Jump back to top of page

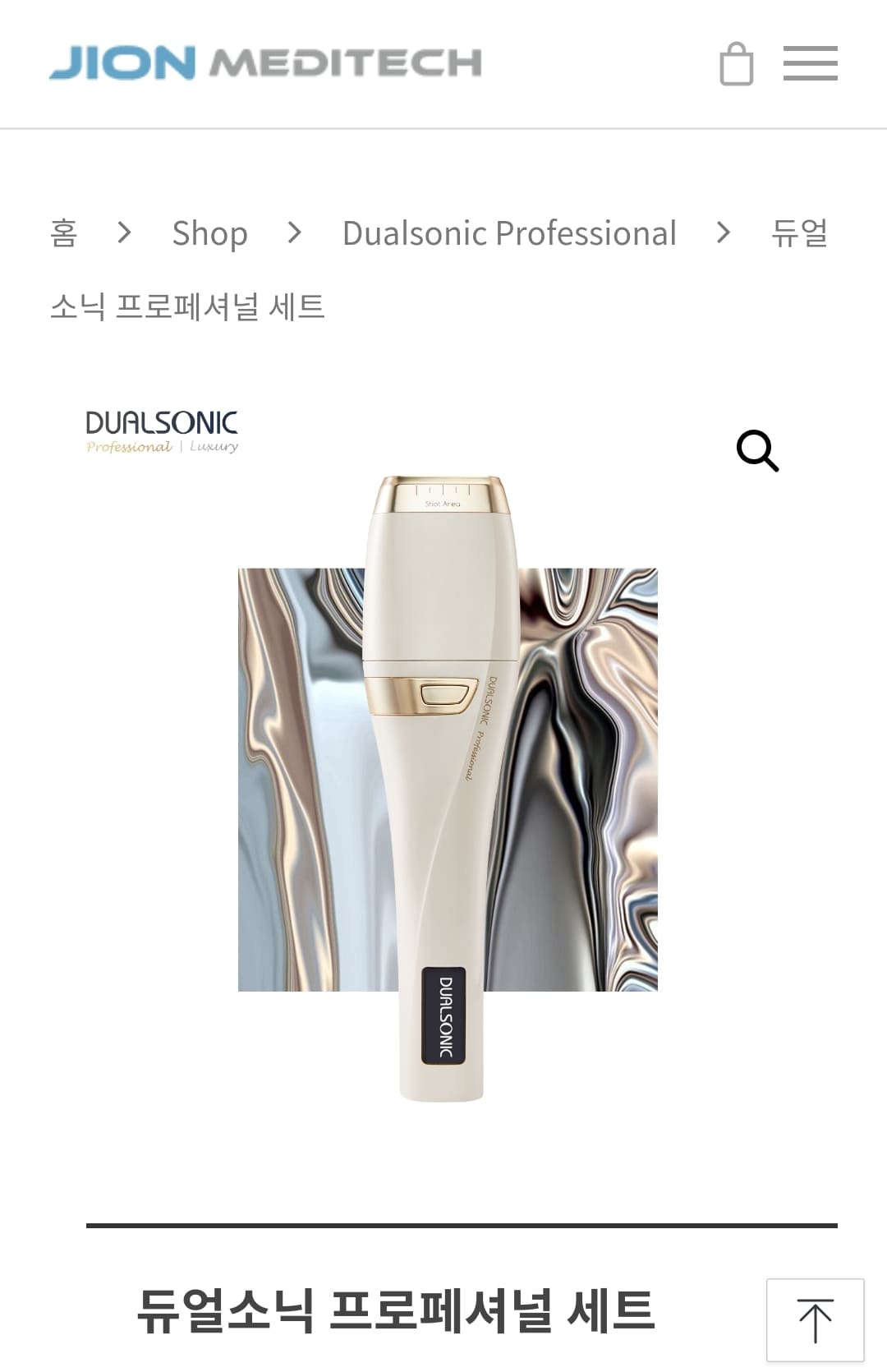(x=815, y=1320)
